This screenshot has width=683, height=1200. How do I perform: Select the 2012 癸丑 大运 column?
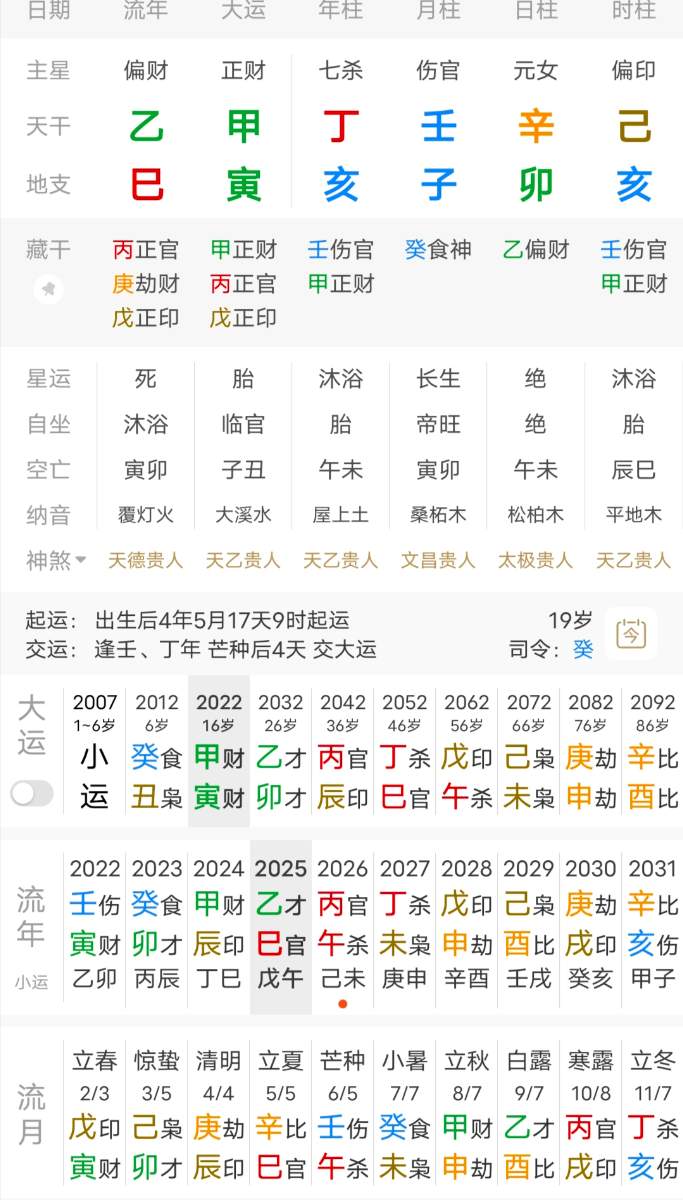coord(156,752)
